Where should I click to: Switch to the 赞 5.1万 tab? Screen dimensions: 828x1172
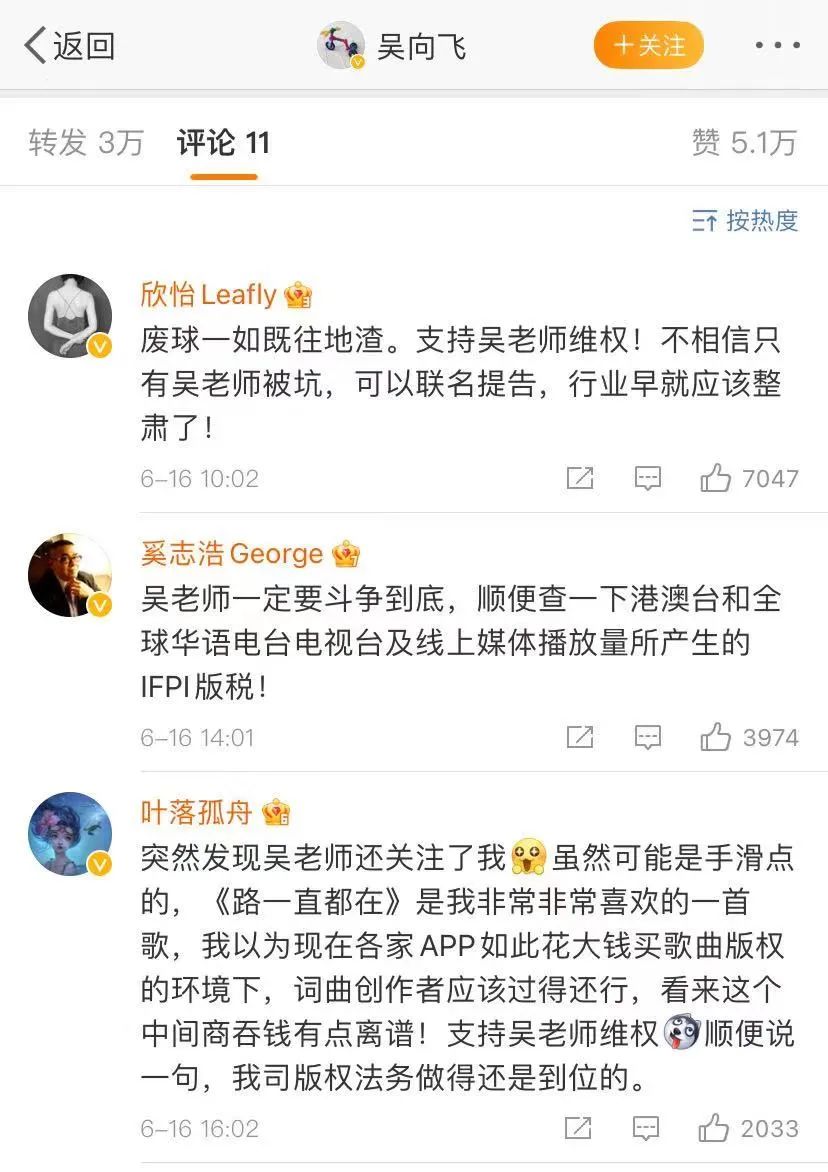744,143
